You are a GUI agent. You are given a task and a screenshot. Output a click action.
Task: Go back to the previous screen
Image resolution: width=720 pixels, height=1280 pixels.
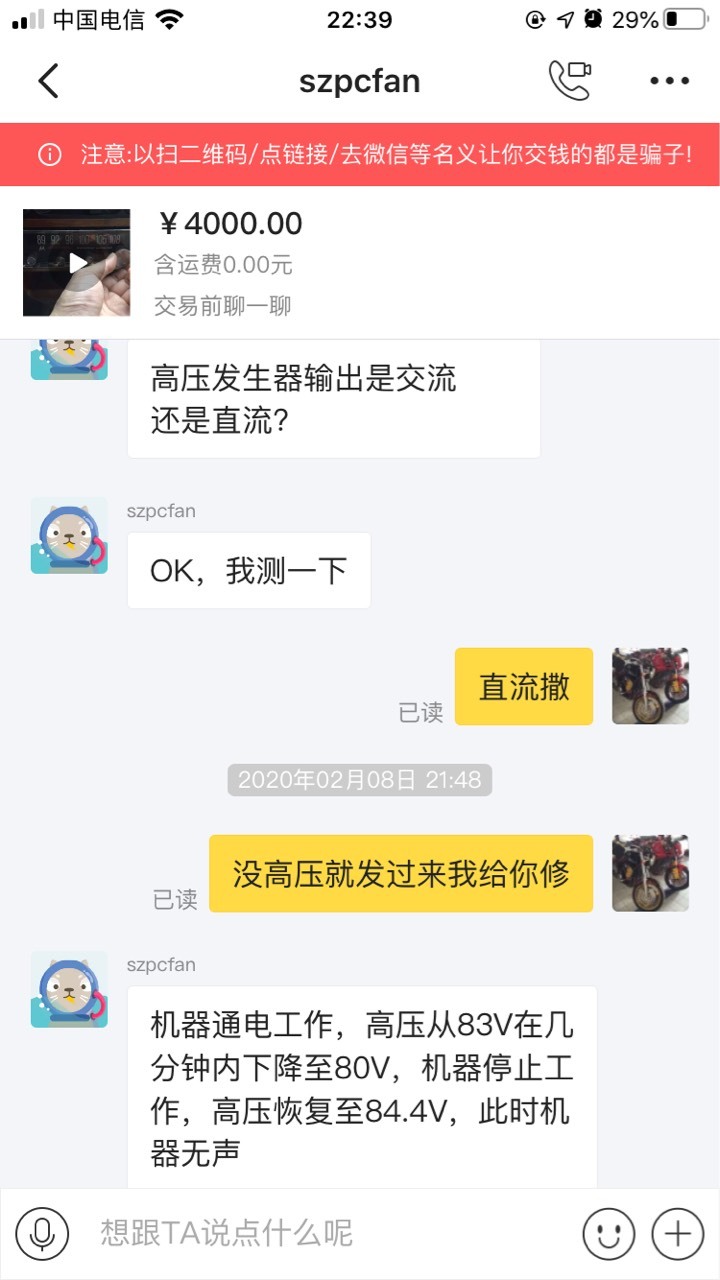[48, 81]
